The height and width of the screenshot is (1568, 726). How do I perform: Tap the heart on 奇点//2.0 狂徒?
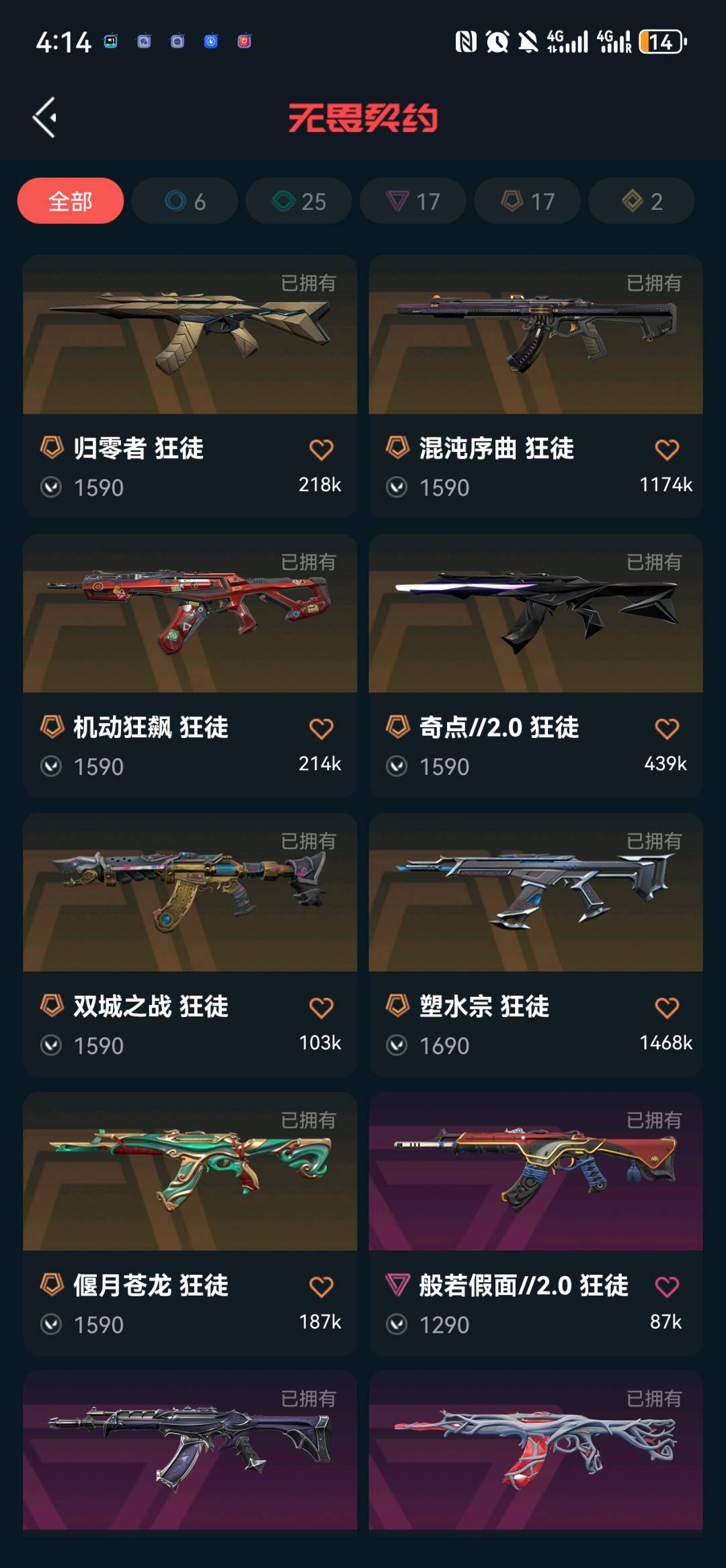click(667, 729)
